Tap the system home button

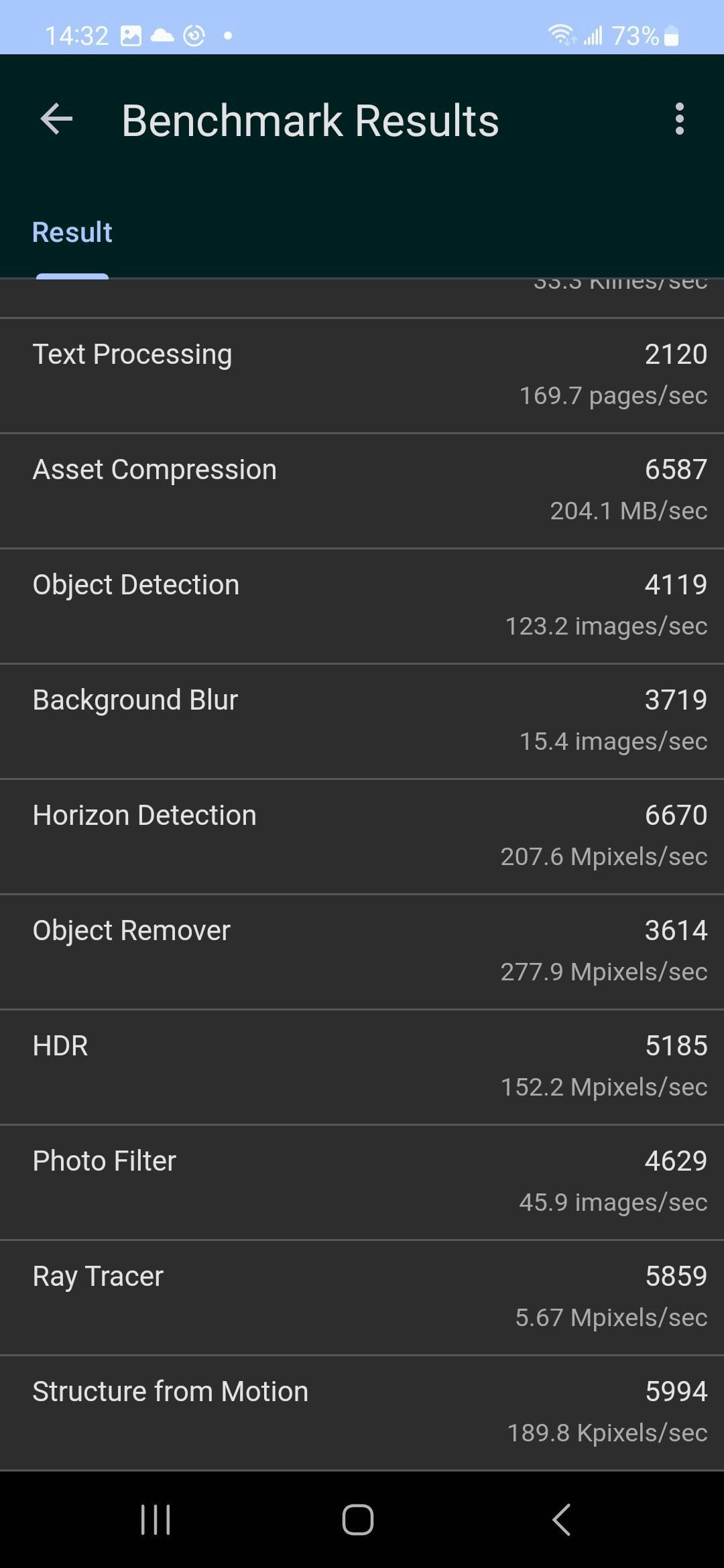(x=358, y=1519)
